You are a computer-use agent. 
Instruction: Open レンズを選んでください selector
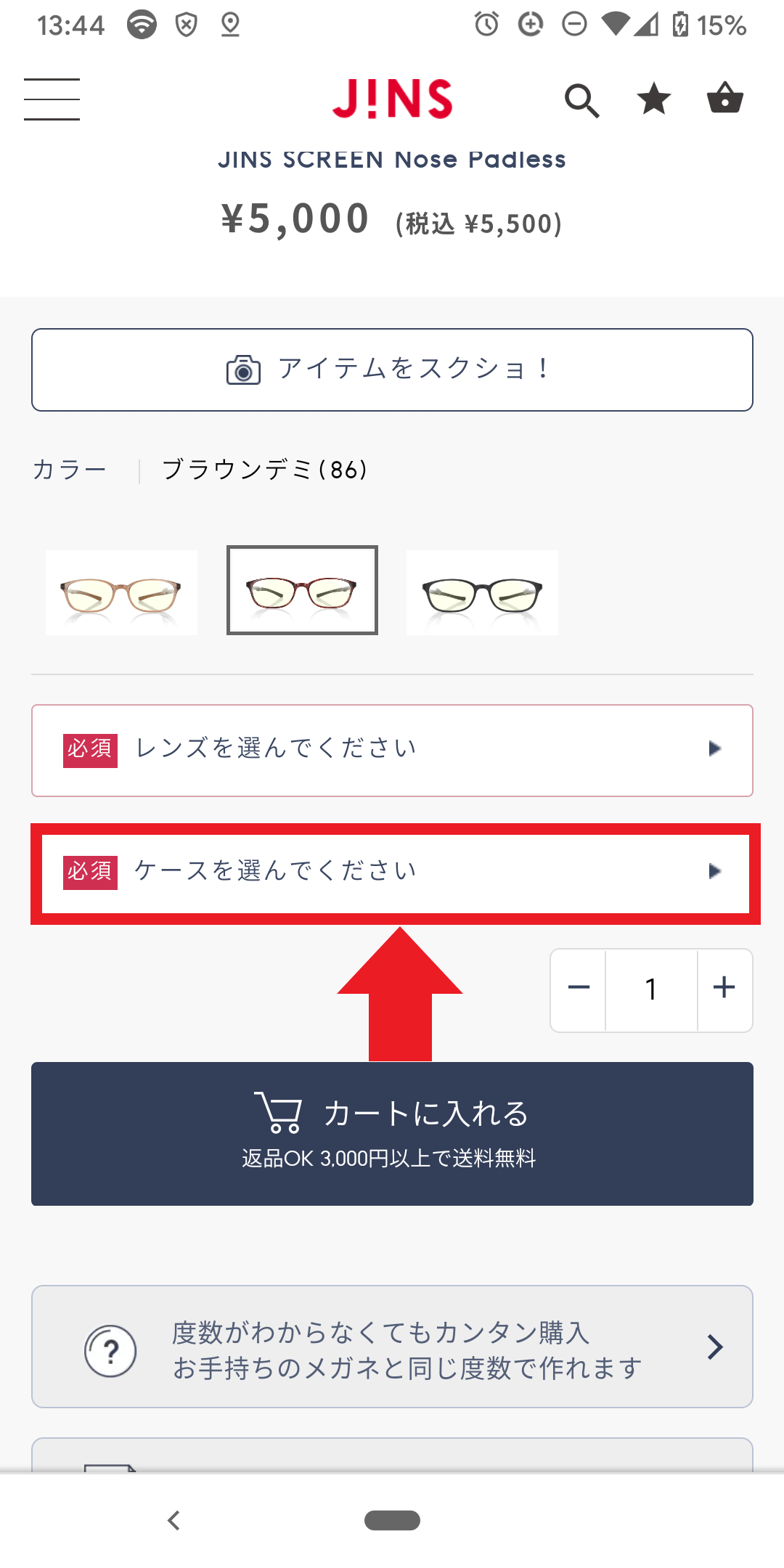pos(392,750)
